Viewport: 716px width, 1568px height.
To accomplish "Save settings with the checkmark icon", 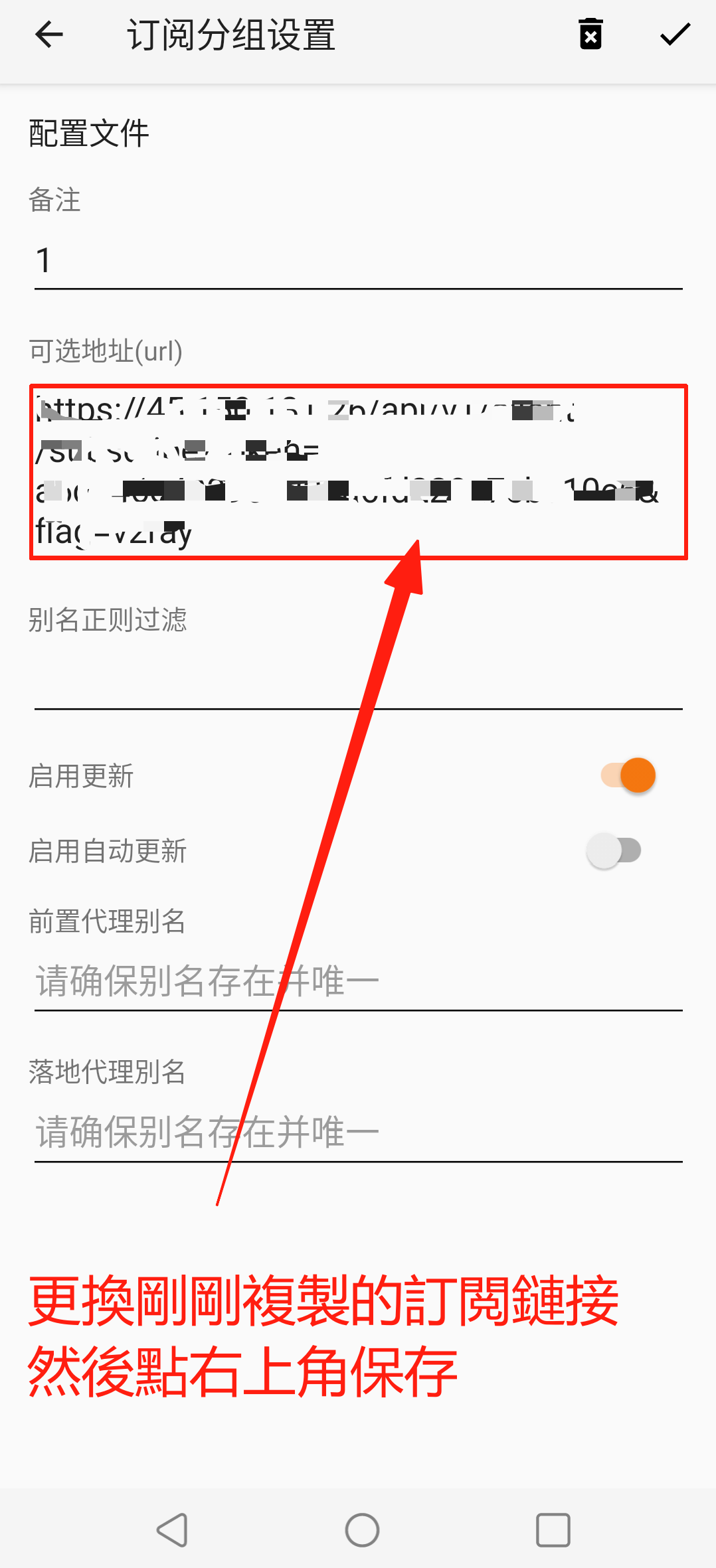I will [675, 35].
